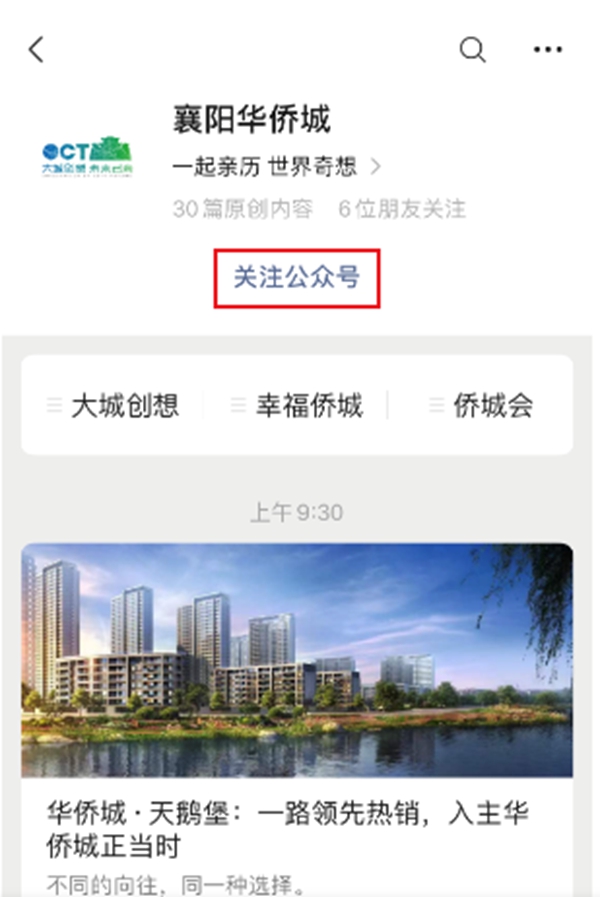The height and width of the screenshot is (897, 600).
Task: Open search within this official account
Action: click(x=472, y=50)
